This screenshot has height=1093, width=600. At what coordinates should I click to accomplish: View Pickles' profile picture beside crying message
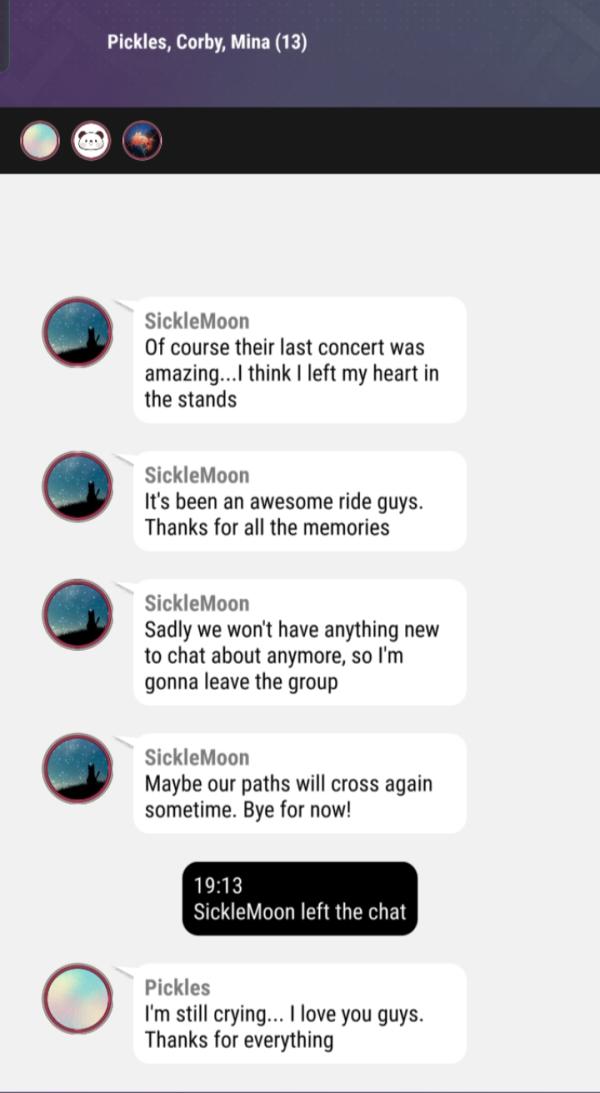coord(78,998)
